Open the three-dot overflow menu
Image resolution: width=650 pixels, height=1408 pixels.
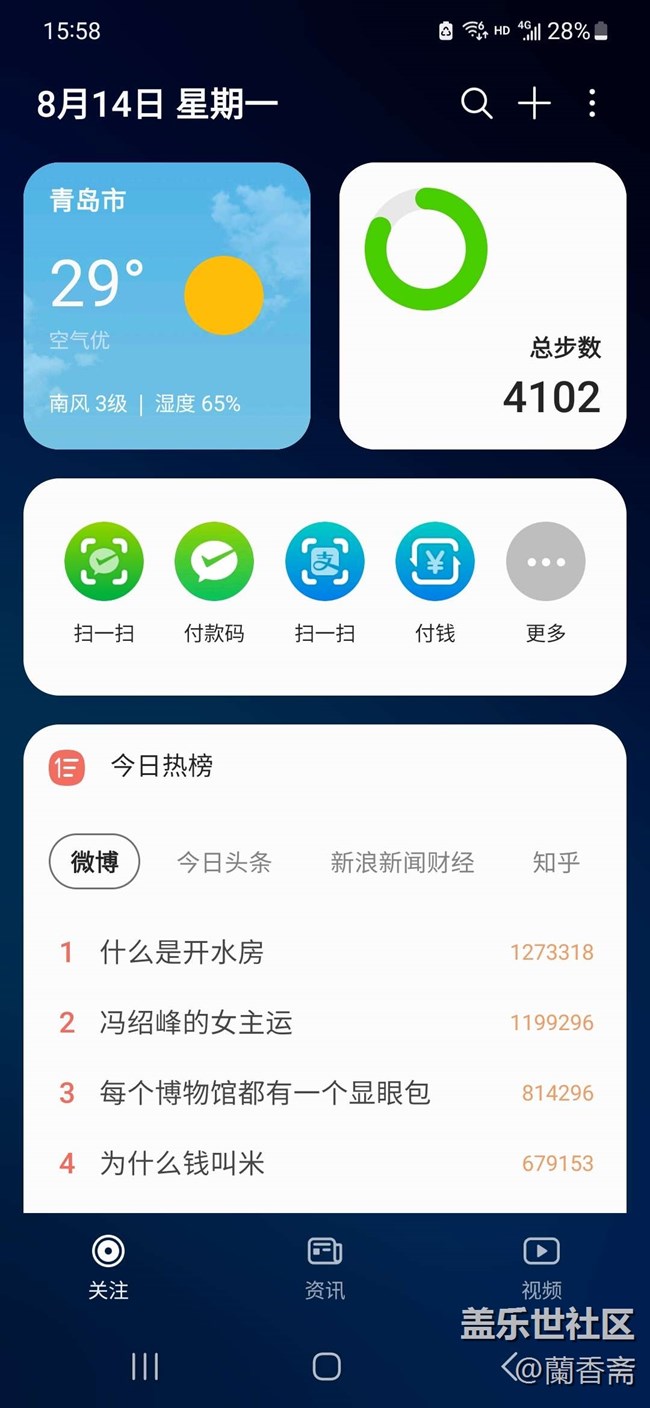point(592,103)
